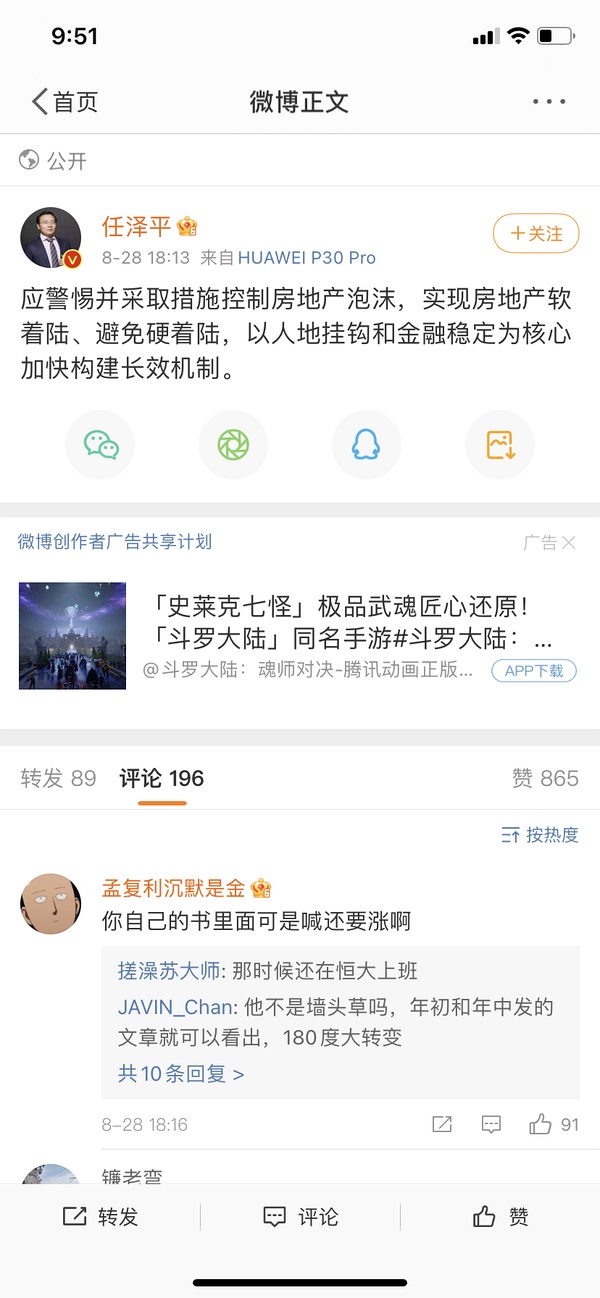Screen dimensions: 600x1298
Task: Switch to the 转发 89 tab
Action: pos(58,778)
